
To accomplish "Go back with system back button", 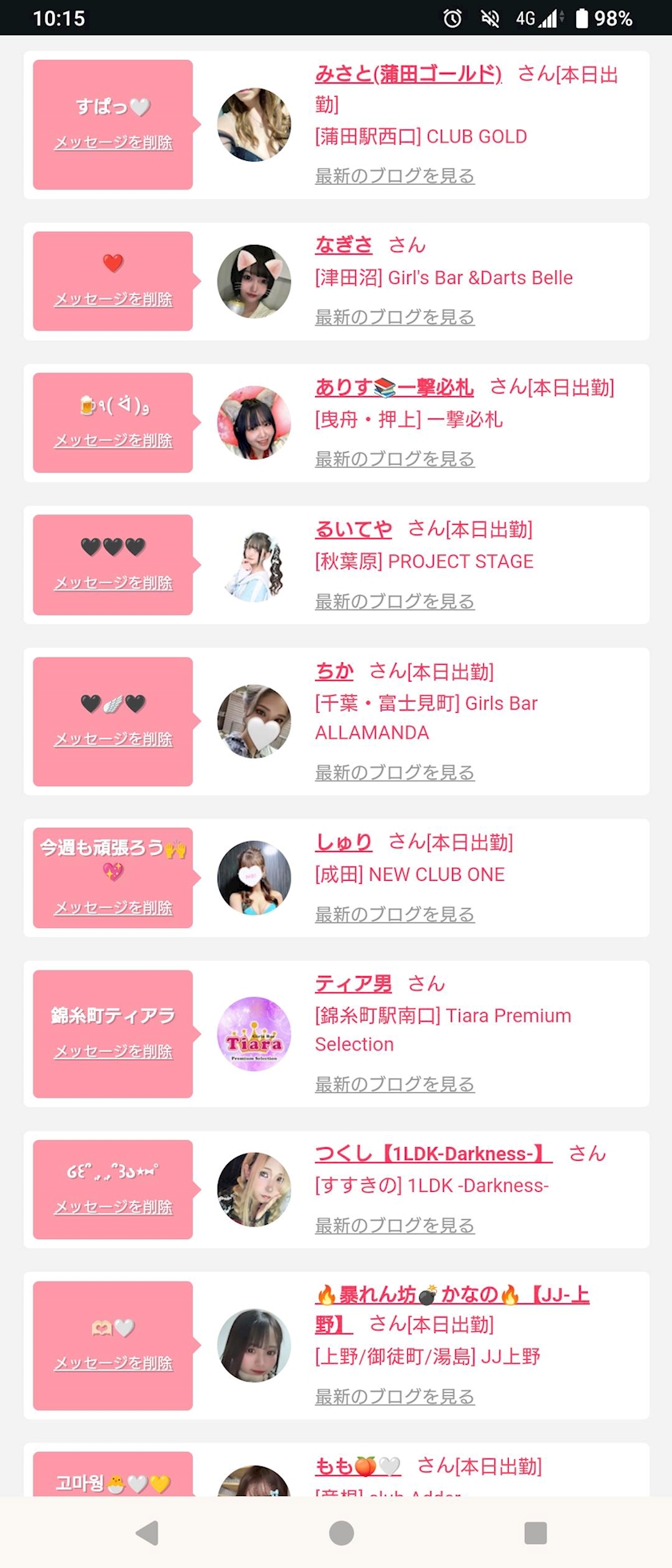I will [x=147, y=1533].
